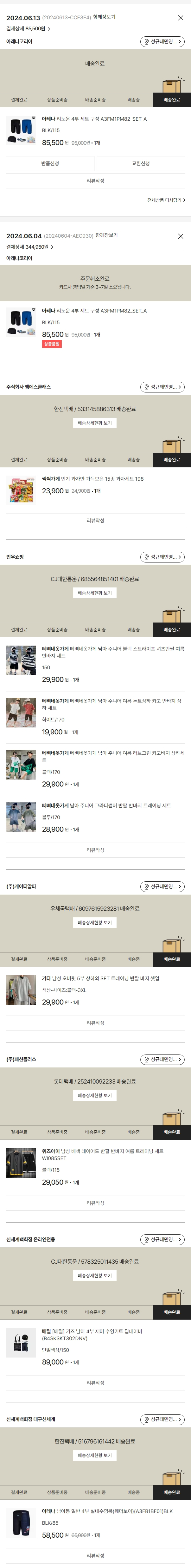The width and height of the screenshot is (191, 1568).
Task: Open payment details of 344,950원
Action: coord(30,246)
